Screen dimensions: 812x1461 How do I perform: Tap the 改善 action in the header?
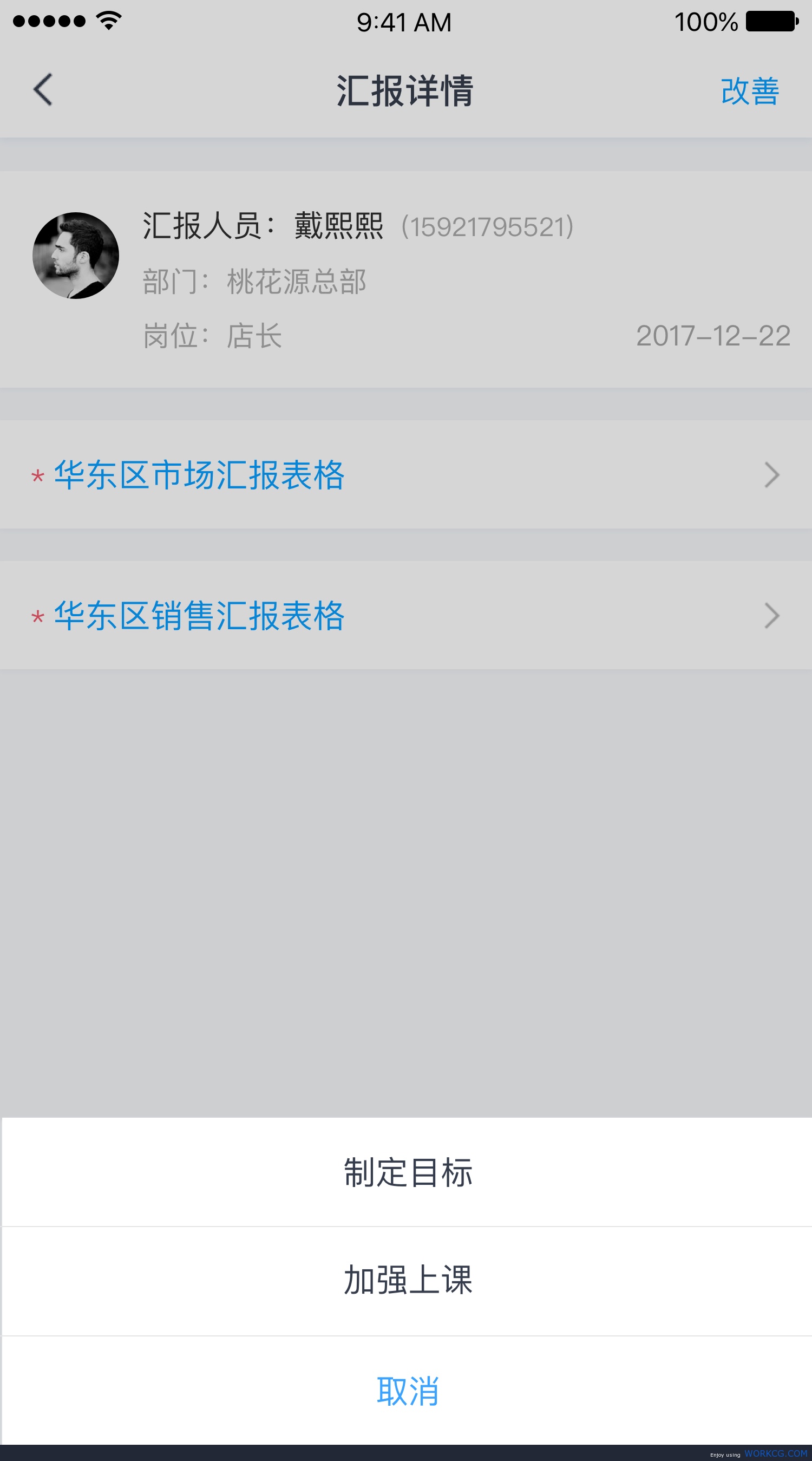pos(750,91)
